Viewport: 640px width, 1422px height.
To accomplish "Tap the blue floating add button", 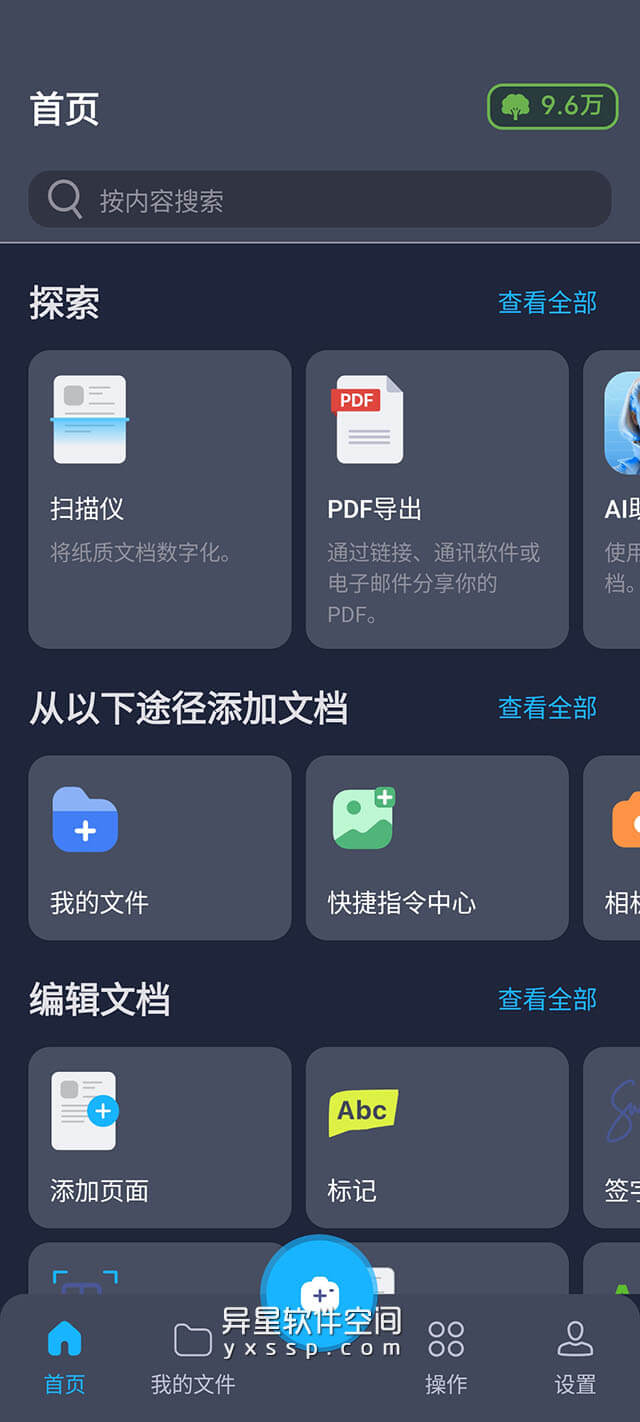I will point(319,1294).
